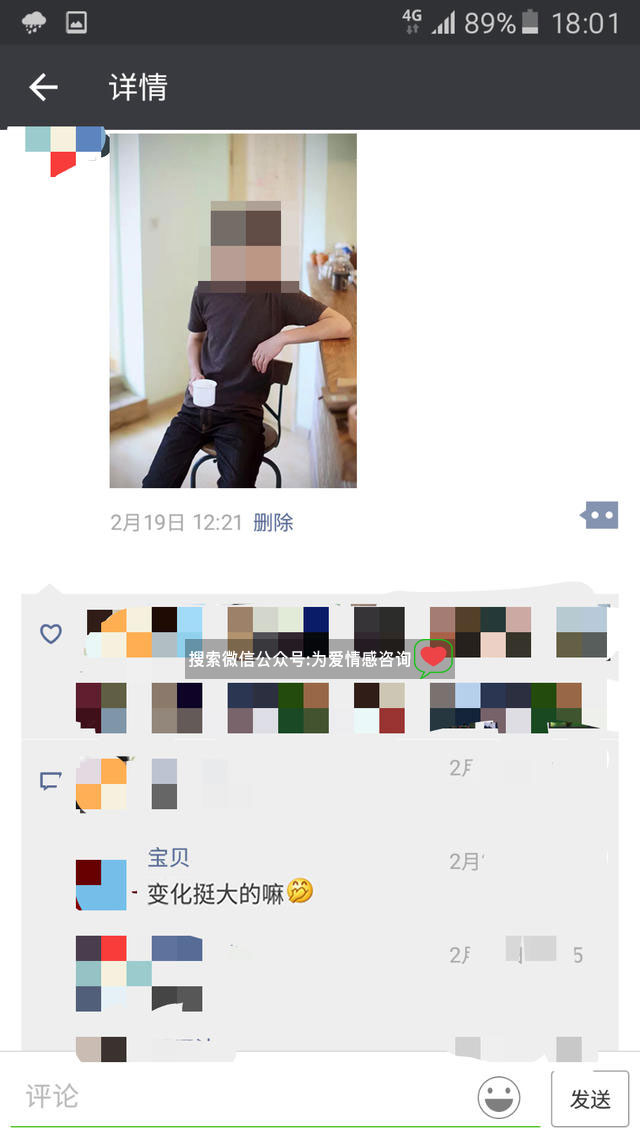Send the comment with 发送

[590, 1099]
